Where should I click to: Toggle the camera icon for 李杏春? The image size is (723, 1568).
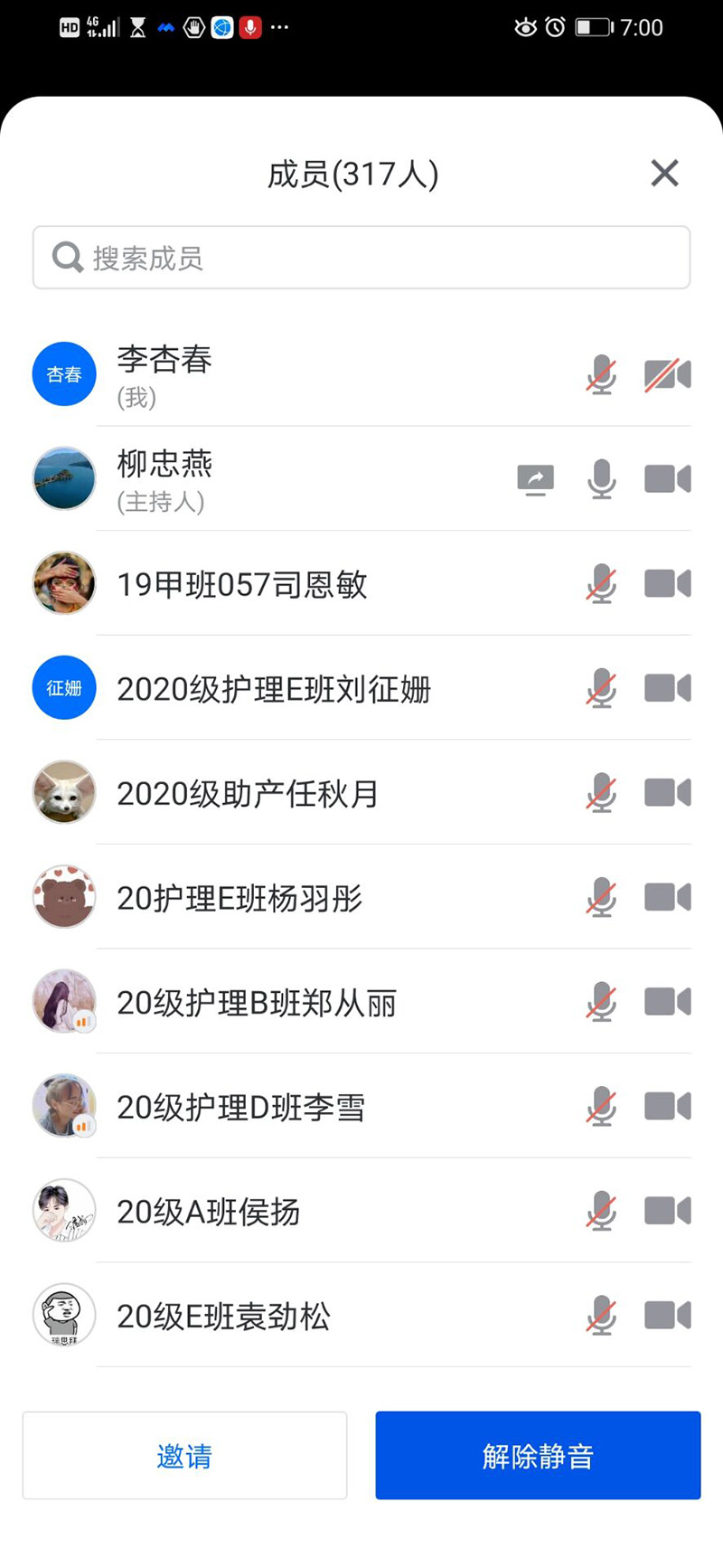tap(667, 374)
